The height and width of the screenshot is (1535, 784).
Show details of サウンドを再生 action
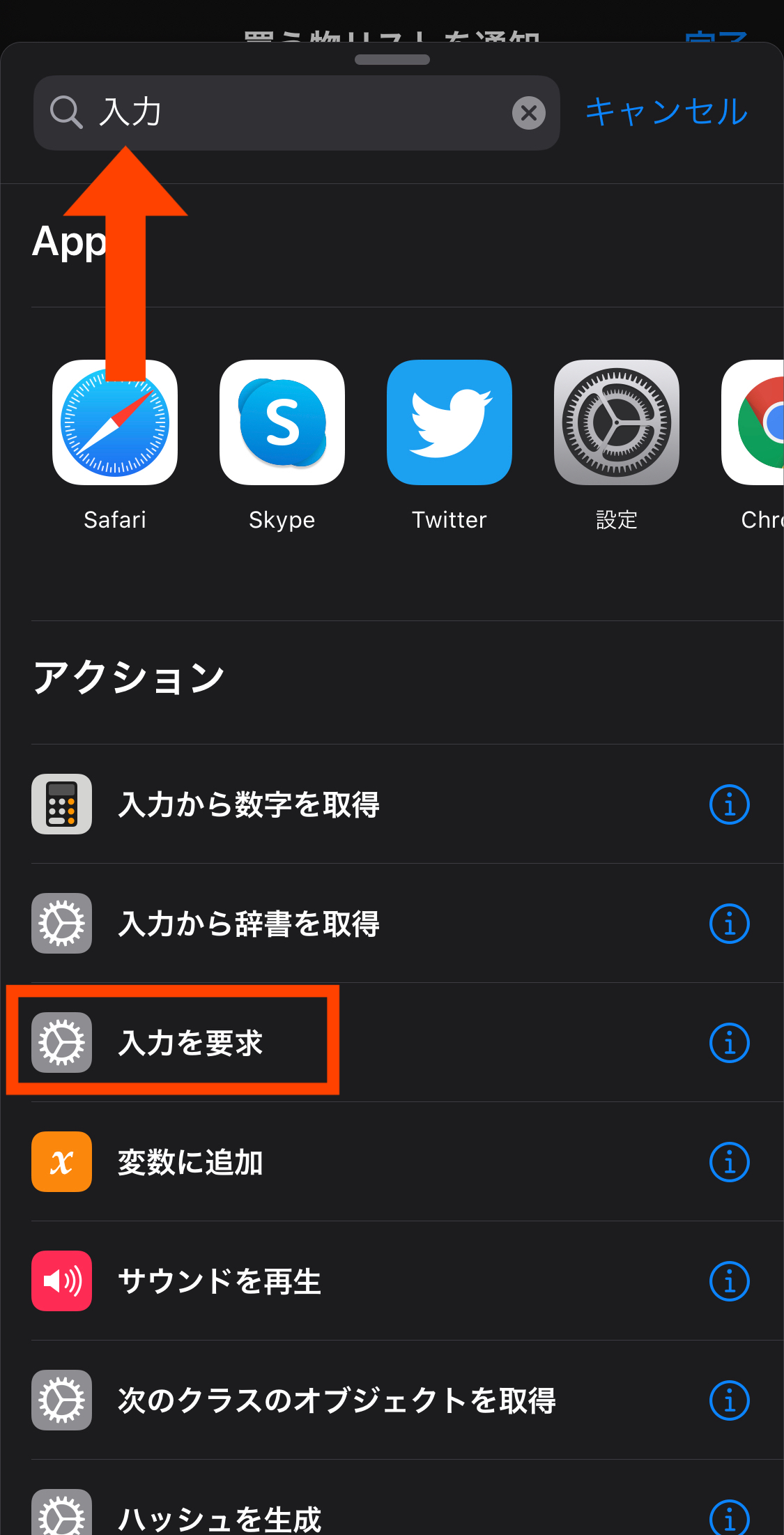pos(729,1281)
